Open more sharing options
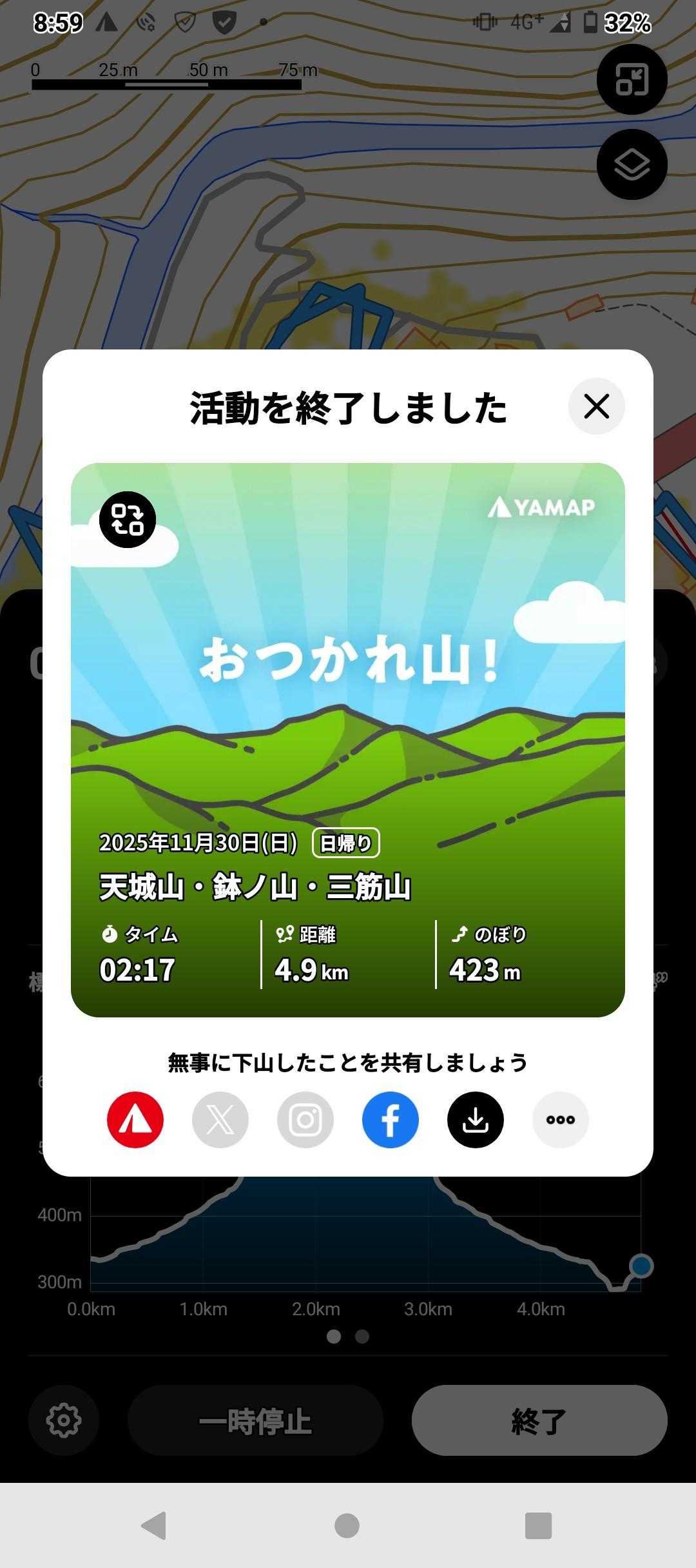 [561, 1120]
